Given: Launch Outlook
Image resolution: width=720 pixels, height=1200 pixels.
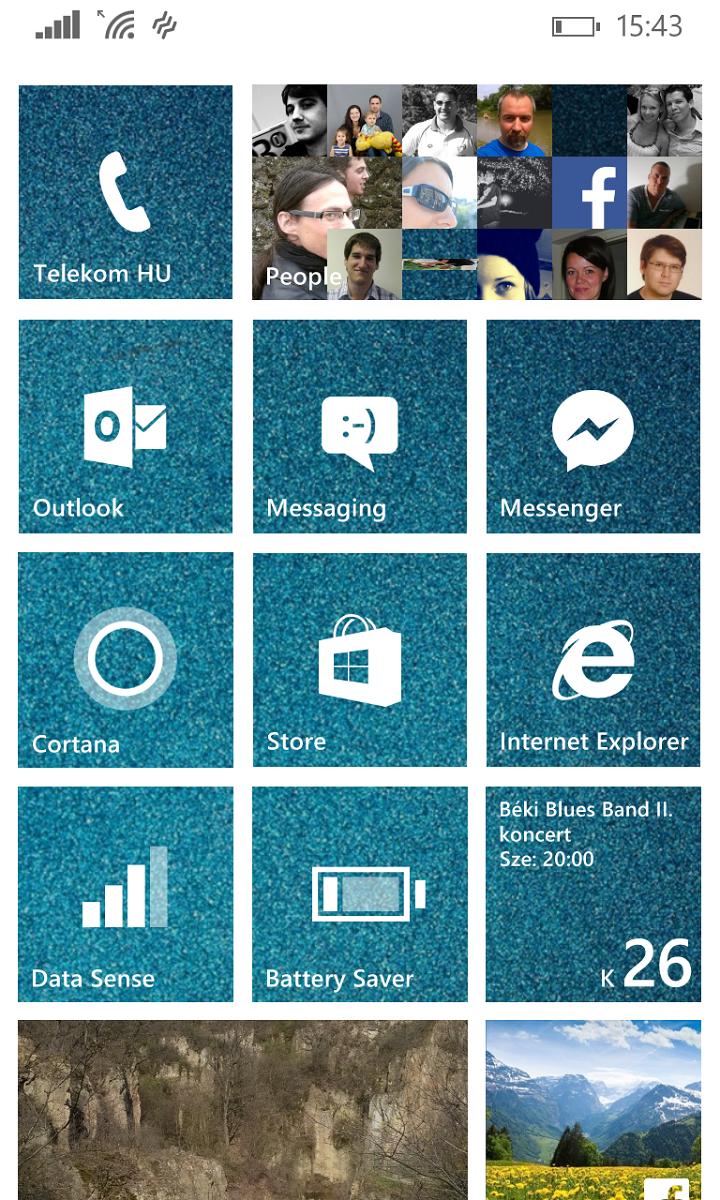Looking at the screenshot, I should point(125,426).
